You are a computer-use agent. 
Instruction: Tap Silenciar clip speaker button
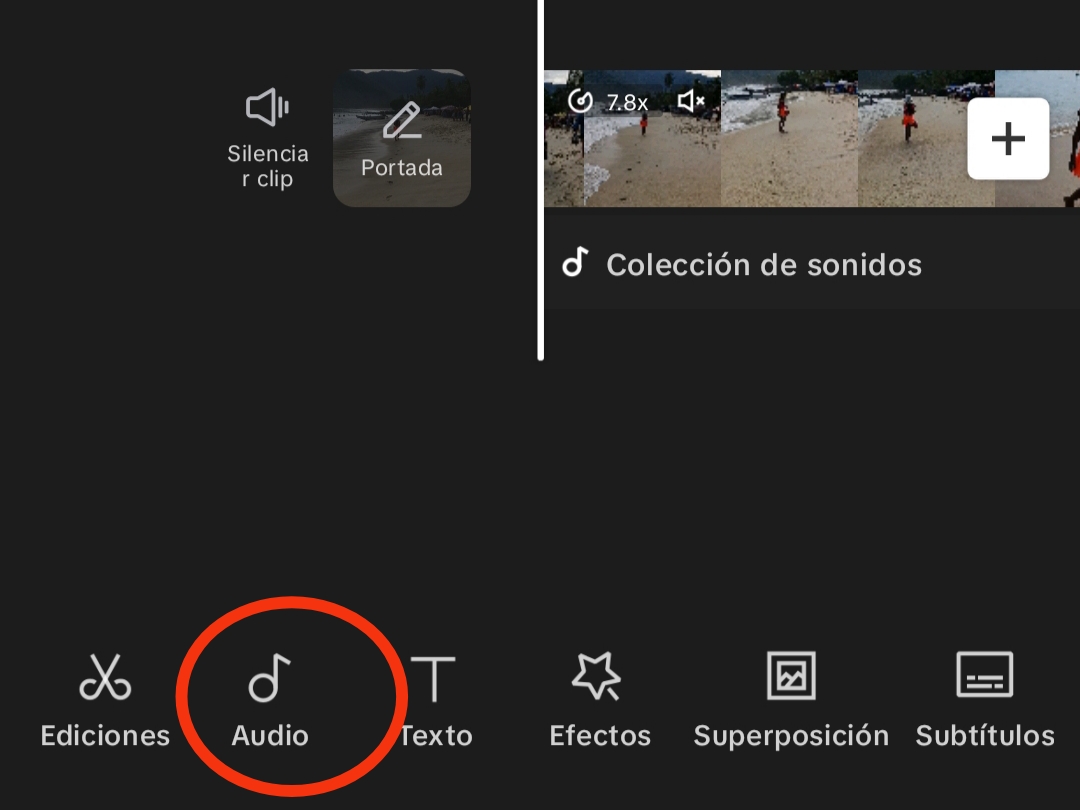pos(267,137)
